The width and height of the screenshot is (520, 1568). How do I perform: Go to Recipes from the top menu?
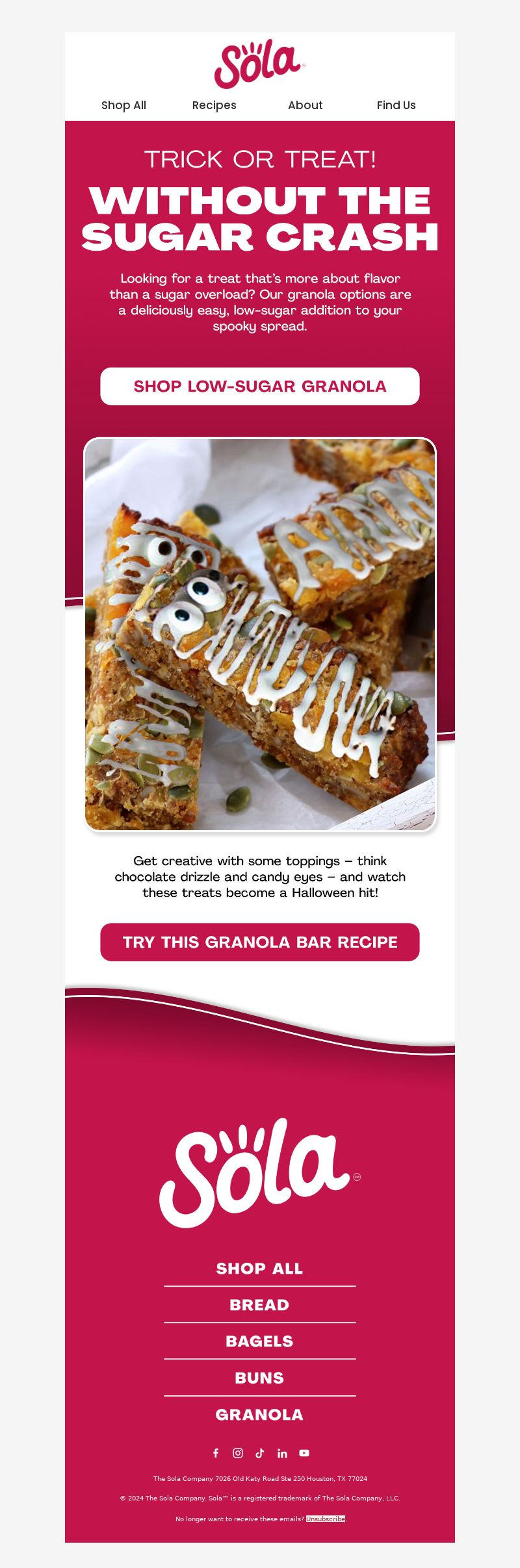point(214,105)
